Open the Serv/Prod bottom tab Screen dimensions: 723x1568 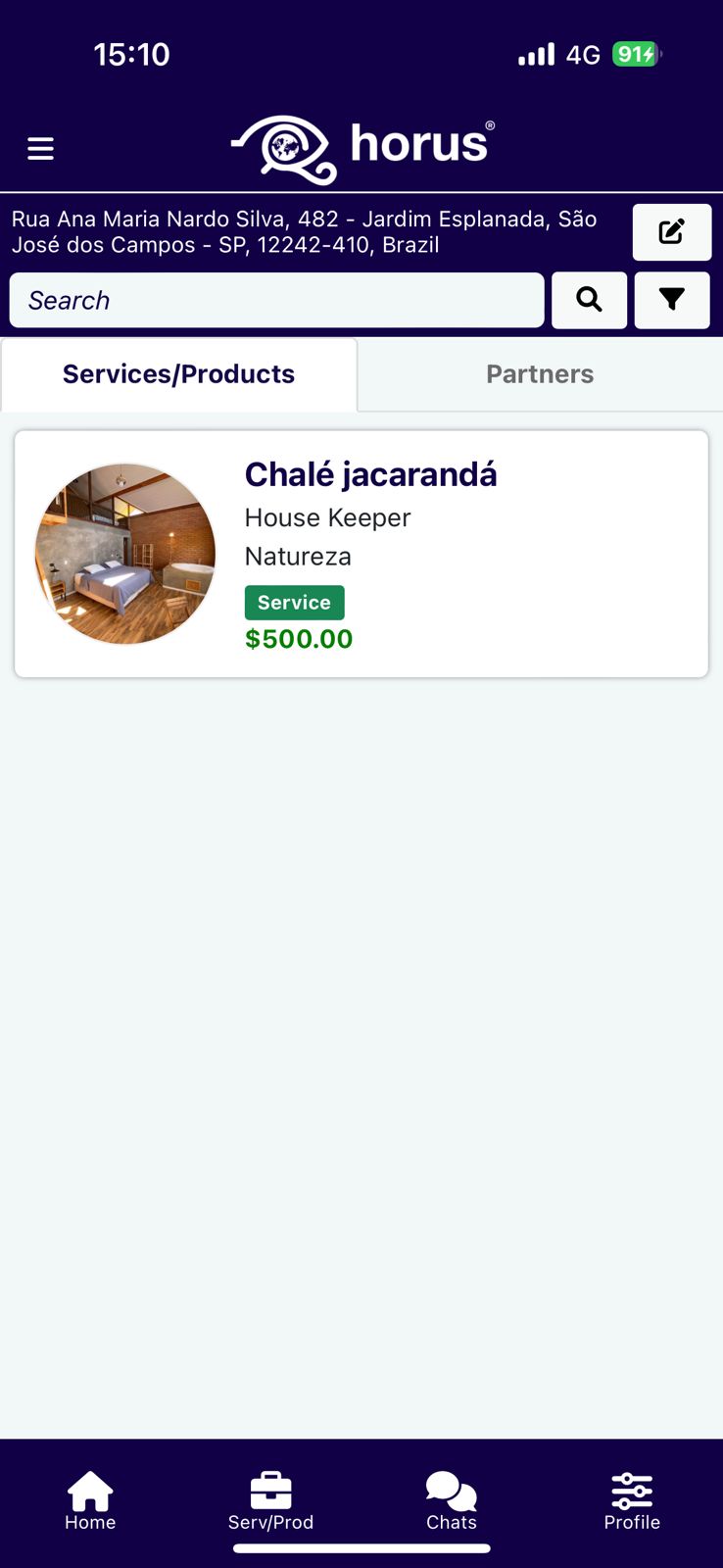[270, 1500]
